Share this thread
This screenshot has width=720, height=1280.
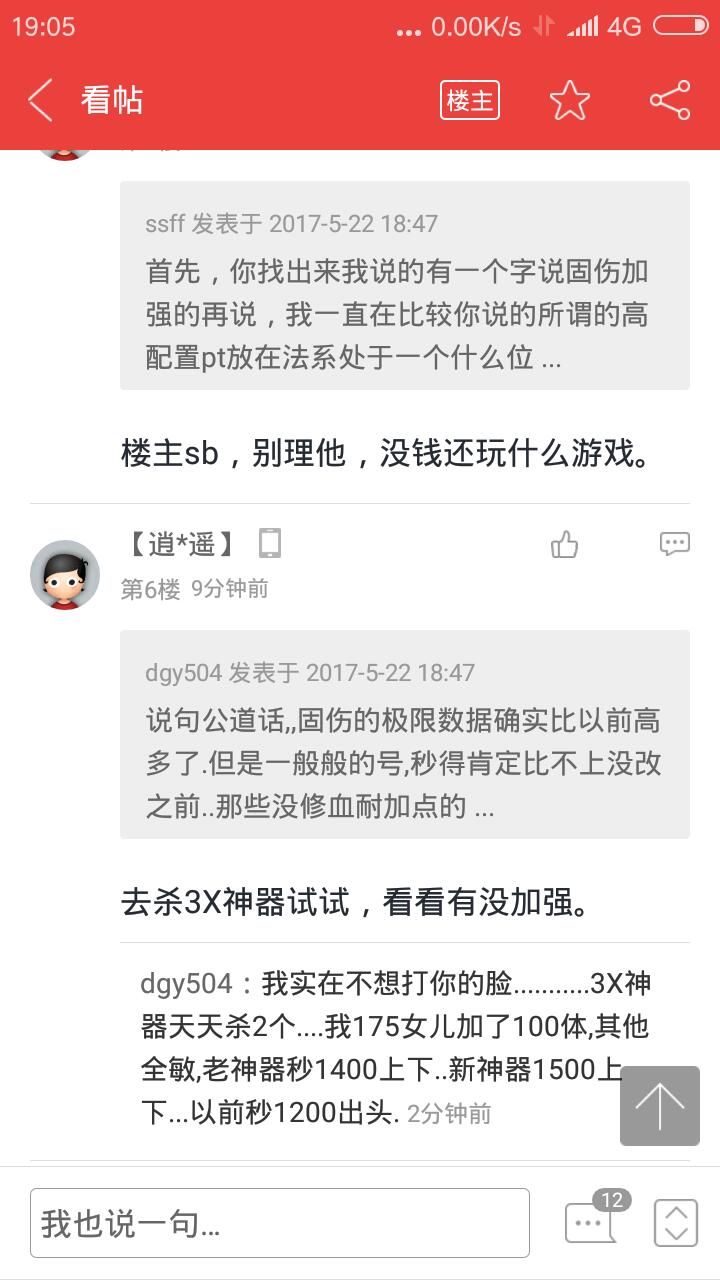pos(669,100)
